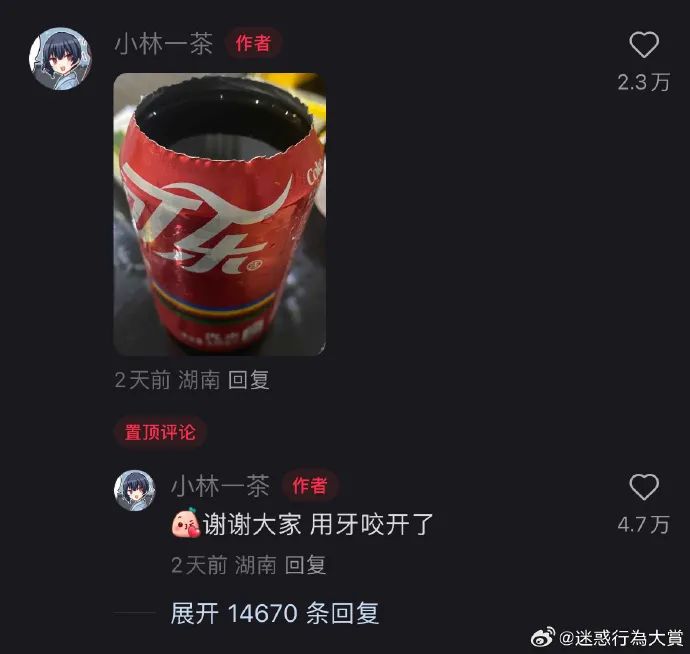The image size is (690, 654).
Task: Open 小林一茶's avatar on the top comment
Action: 61,58
